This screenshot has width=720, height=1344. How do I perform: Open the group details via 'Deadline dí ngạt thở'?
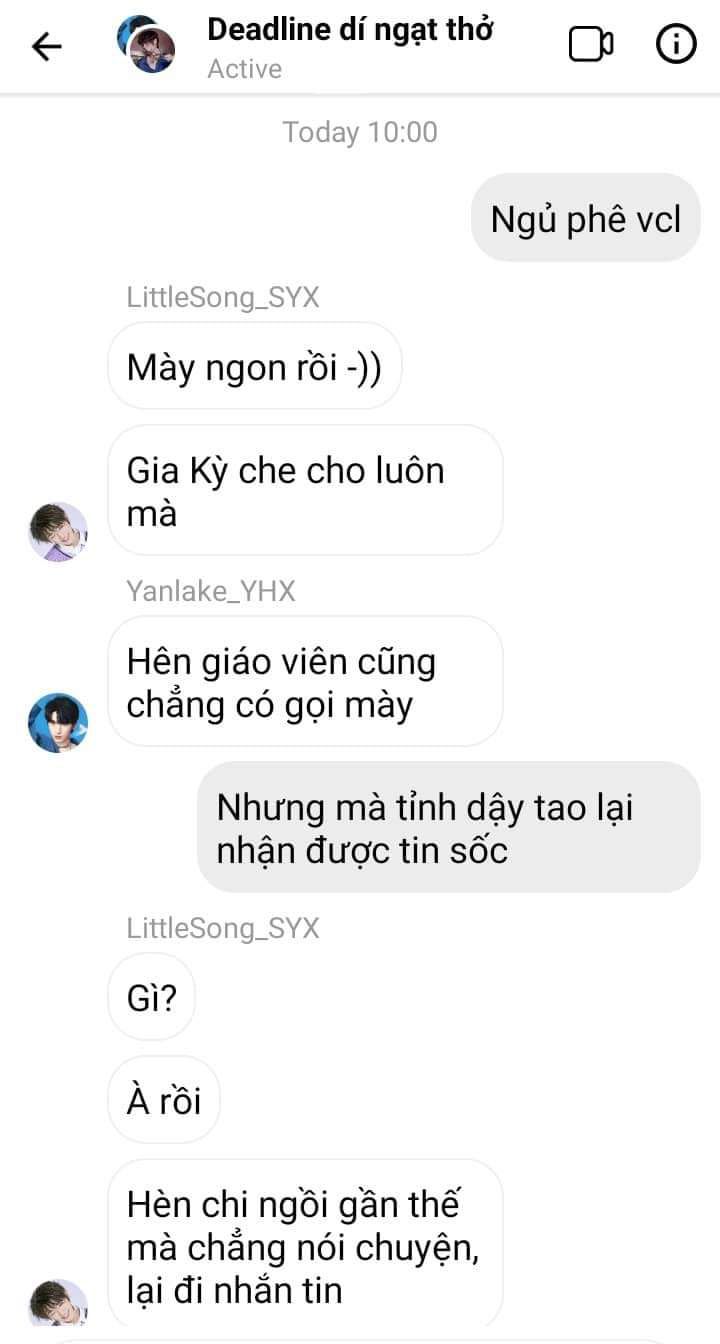point(350,30)
